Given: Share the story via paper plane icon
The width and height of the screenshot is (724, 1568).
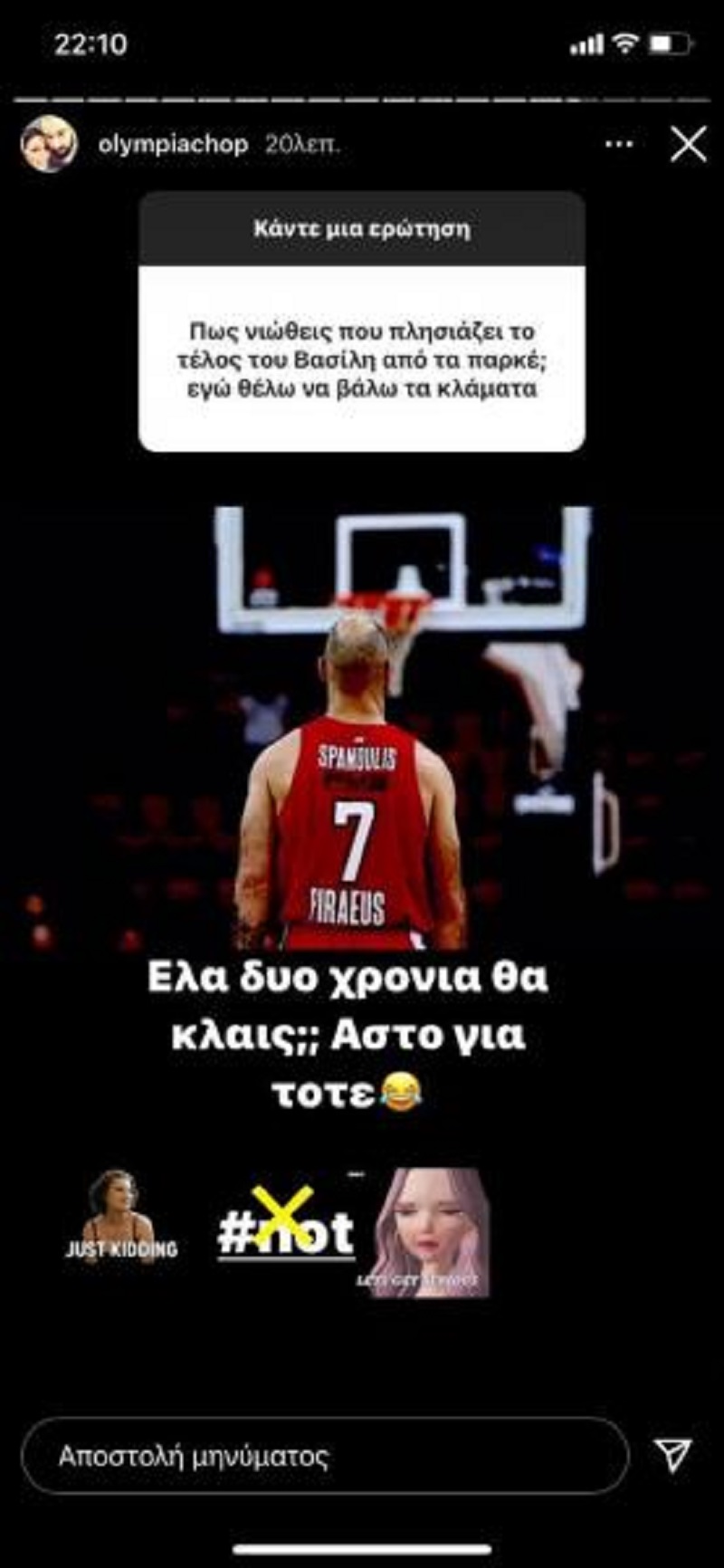Looking at the screenshot, I should tap(672, 1455).
